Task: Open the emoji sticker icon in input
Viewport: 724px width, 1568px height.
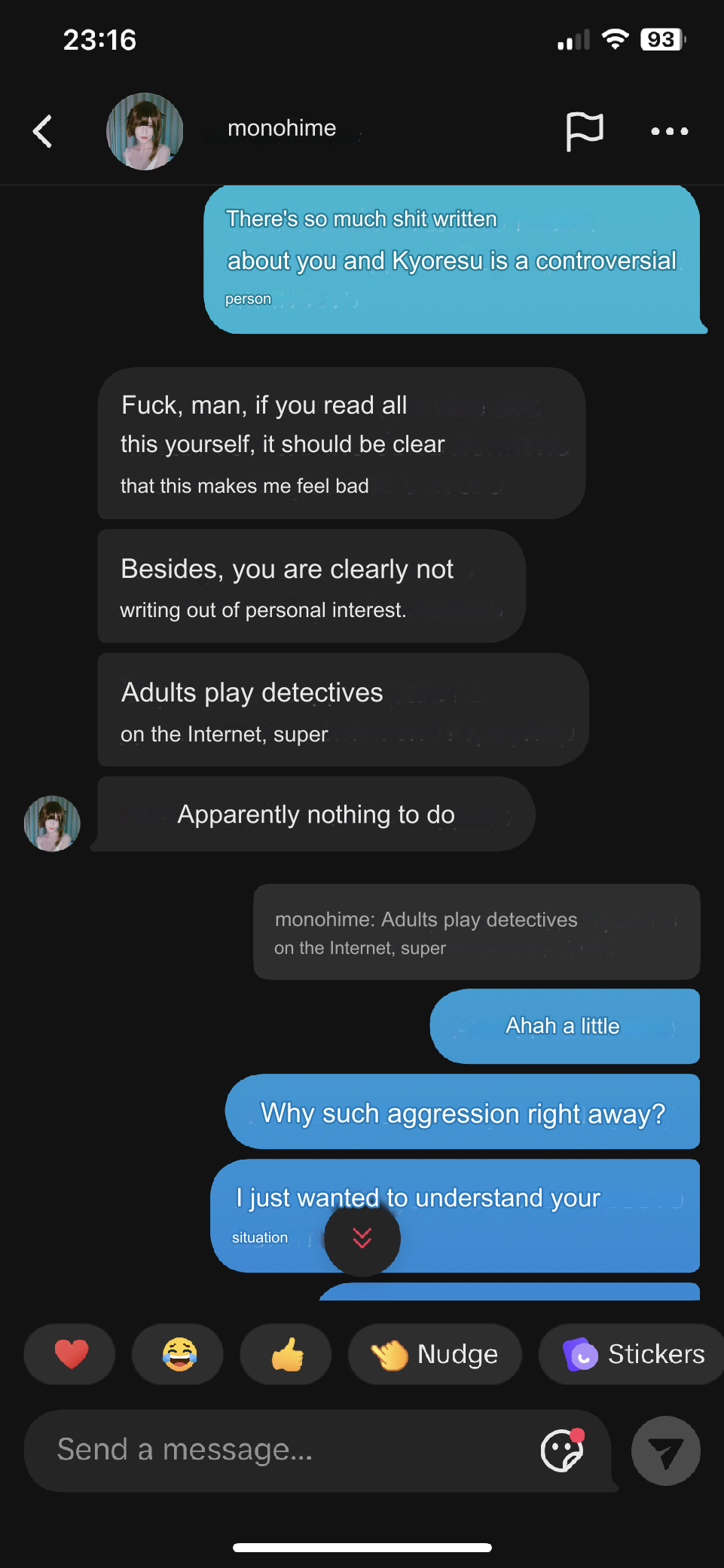Action: coord(563,1450)
